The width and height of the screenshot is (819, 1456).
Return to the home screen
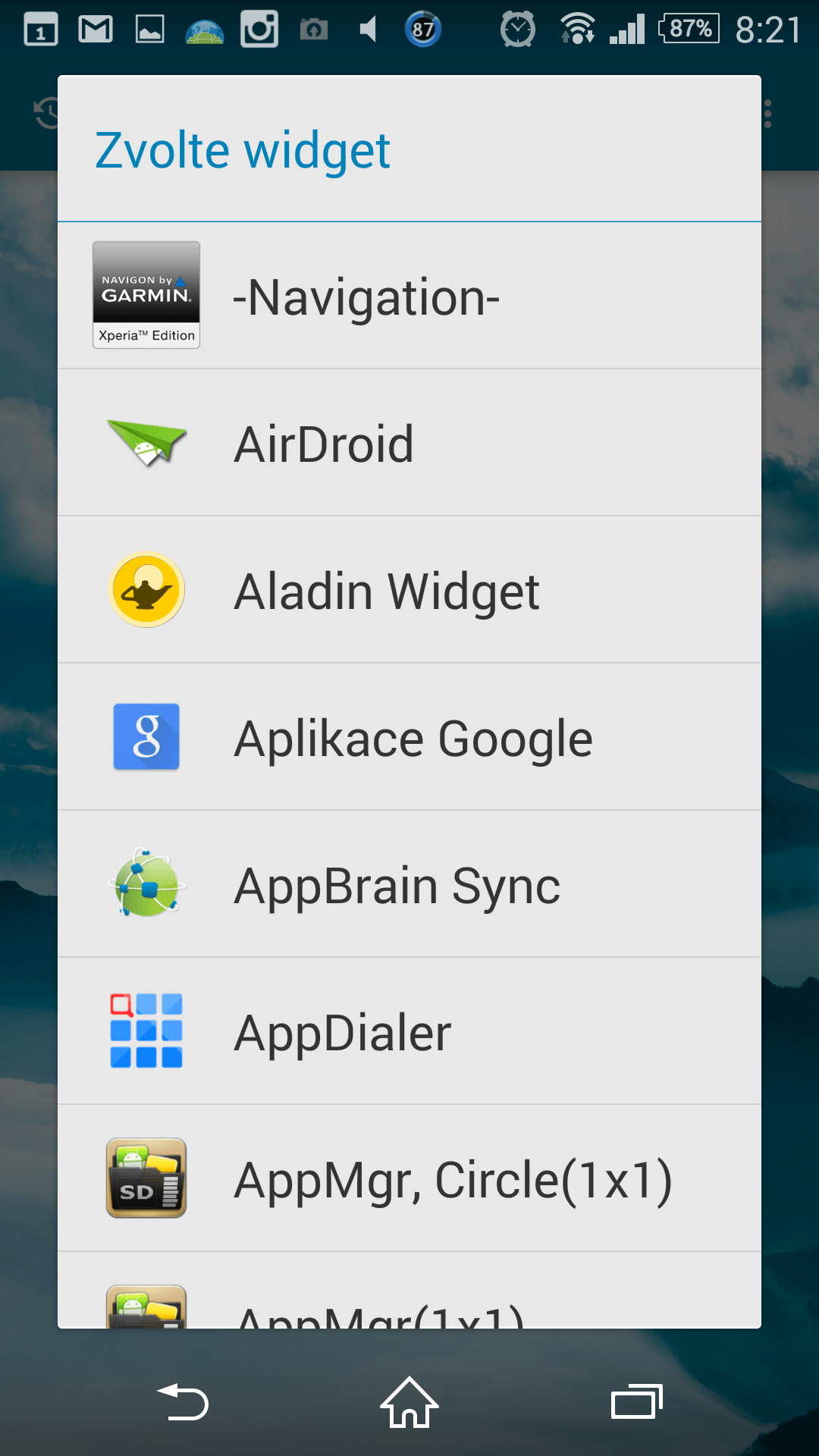[409, 1402]
